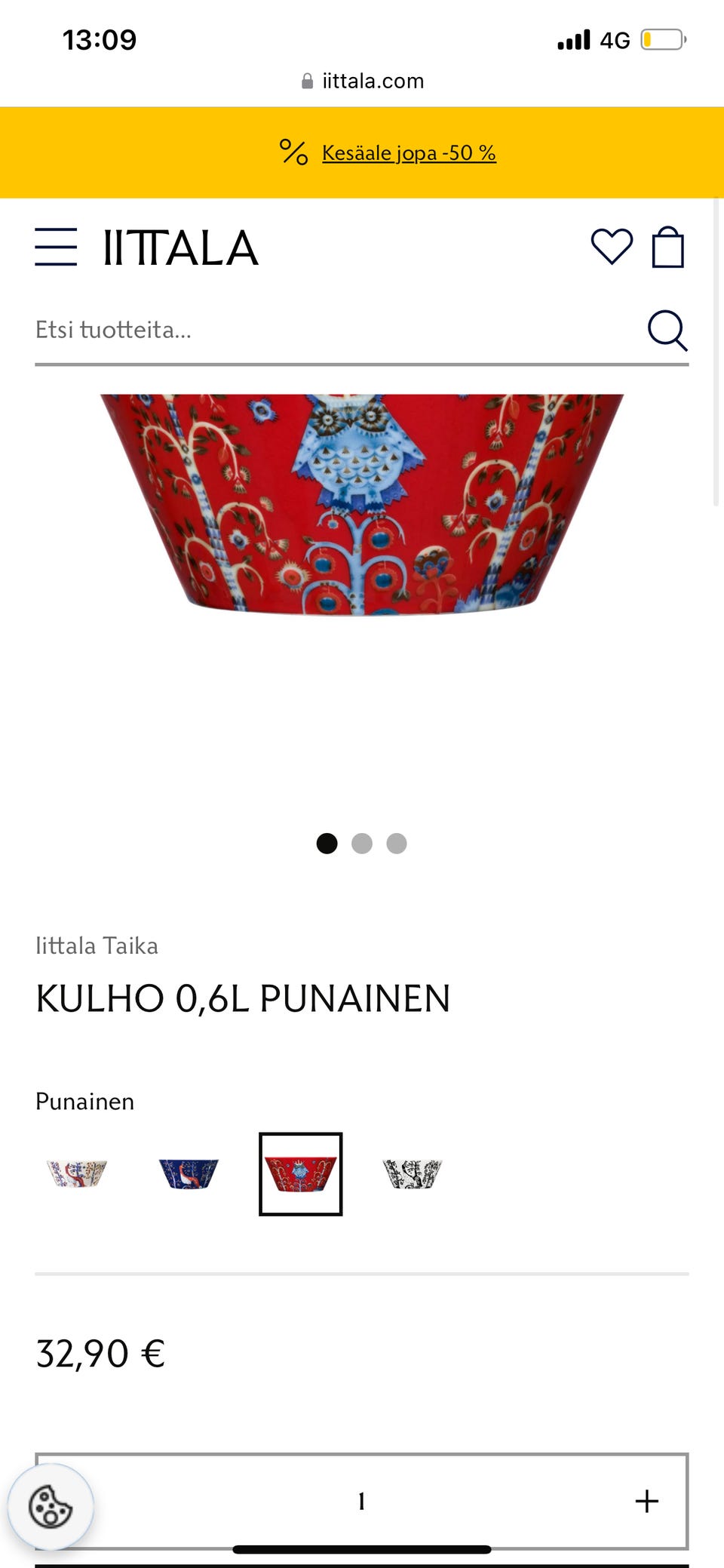The height and width of the screenshot is (1568, 724).
Task: Tap the iittala.com address bar
Action: [373, 81]
